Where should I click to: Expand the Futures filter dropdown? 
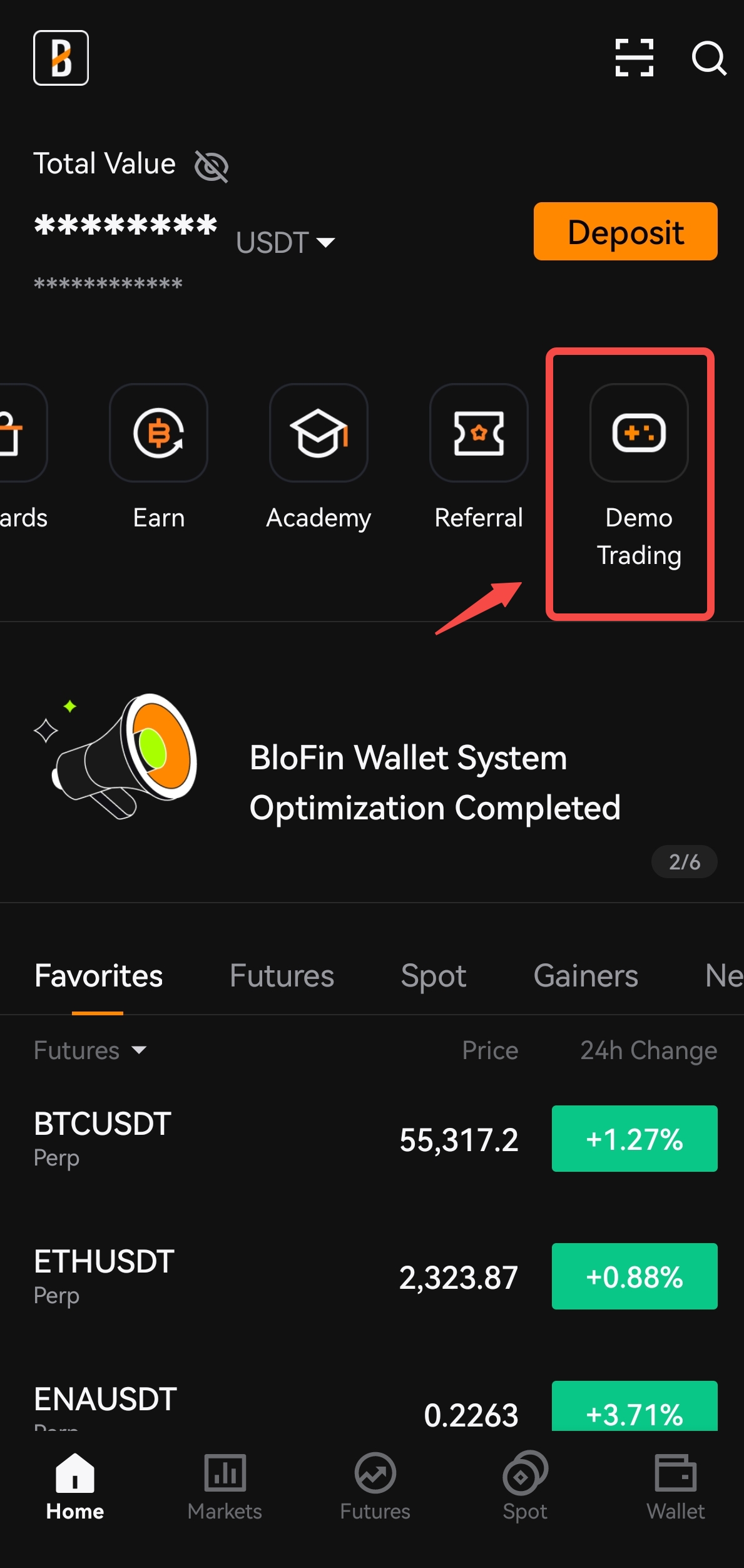(89, 1050)
